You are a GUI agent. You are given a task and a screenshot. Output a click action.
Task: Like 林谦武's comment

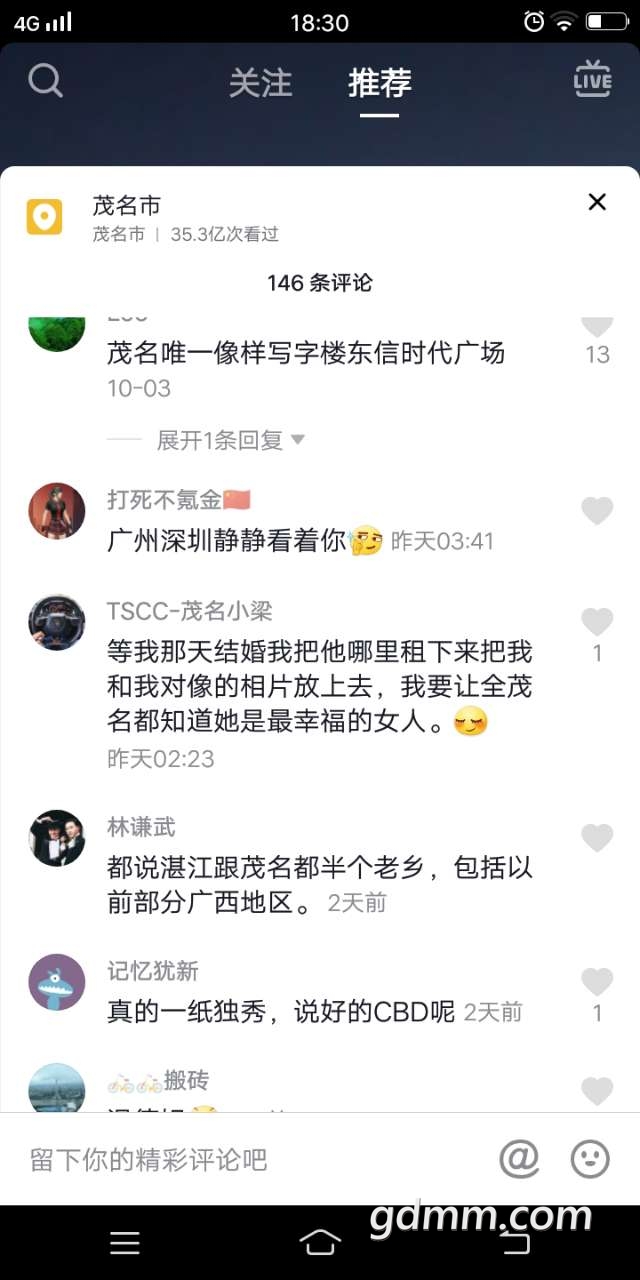597,838
